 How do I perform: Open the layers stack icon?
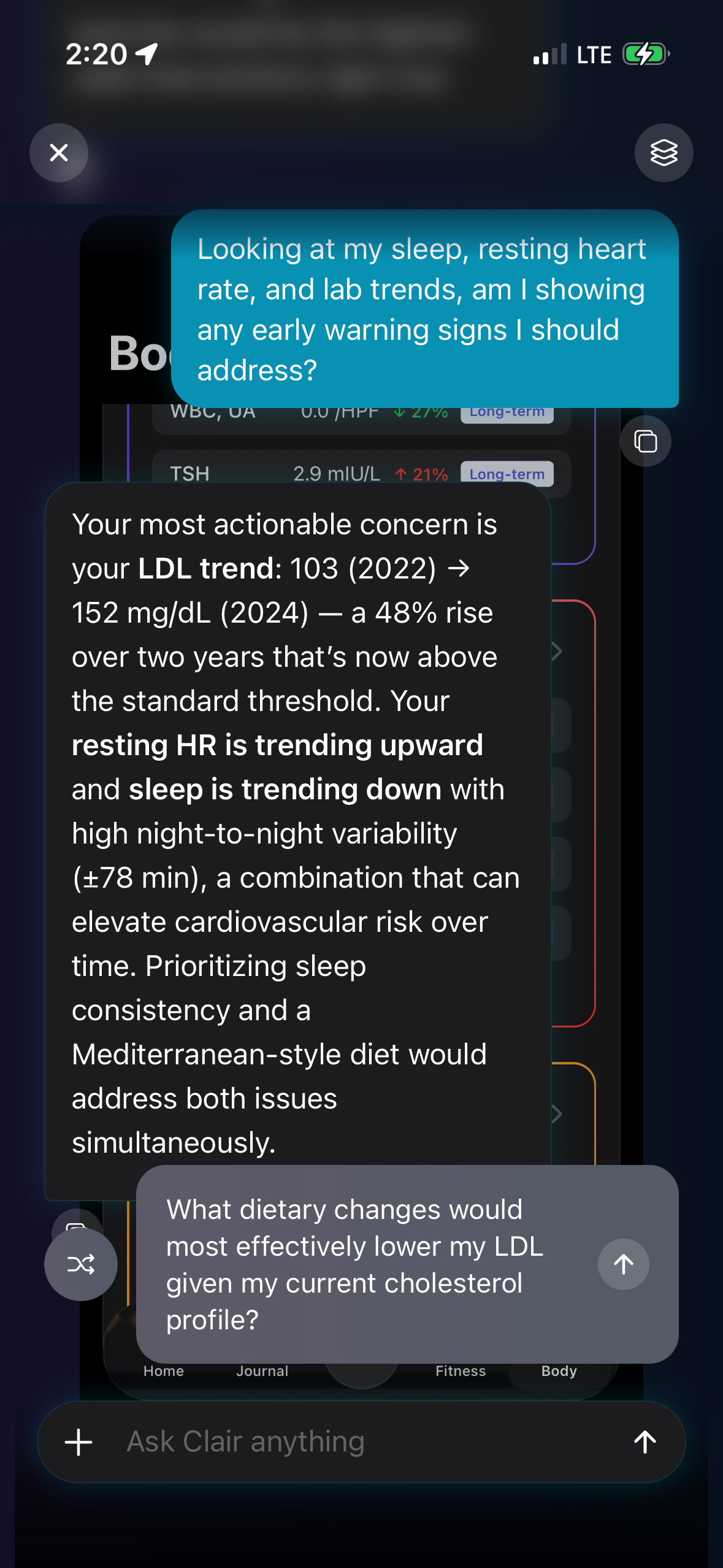664,153
